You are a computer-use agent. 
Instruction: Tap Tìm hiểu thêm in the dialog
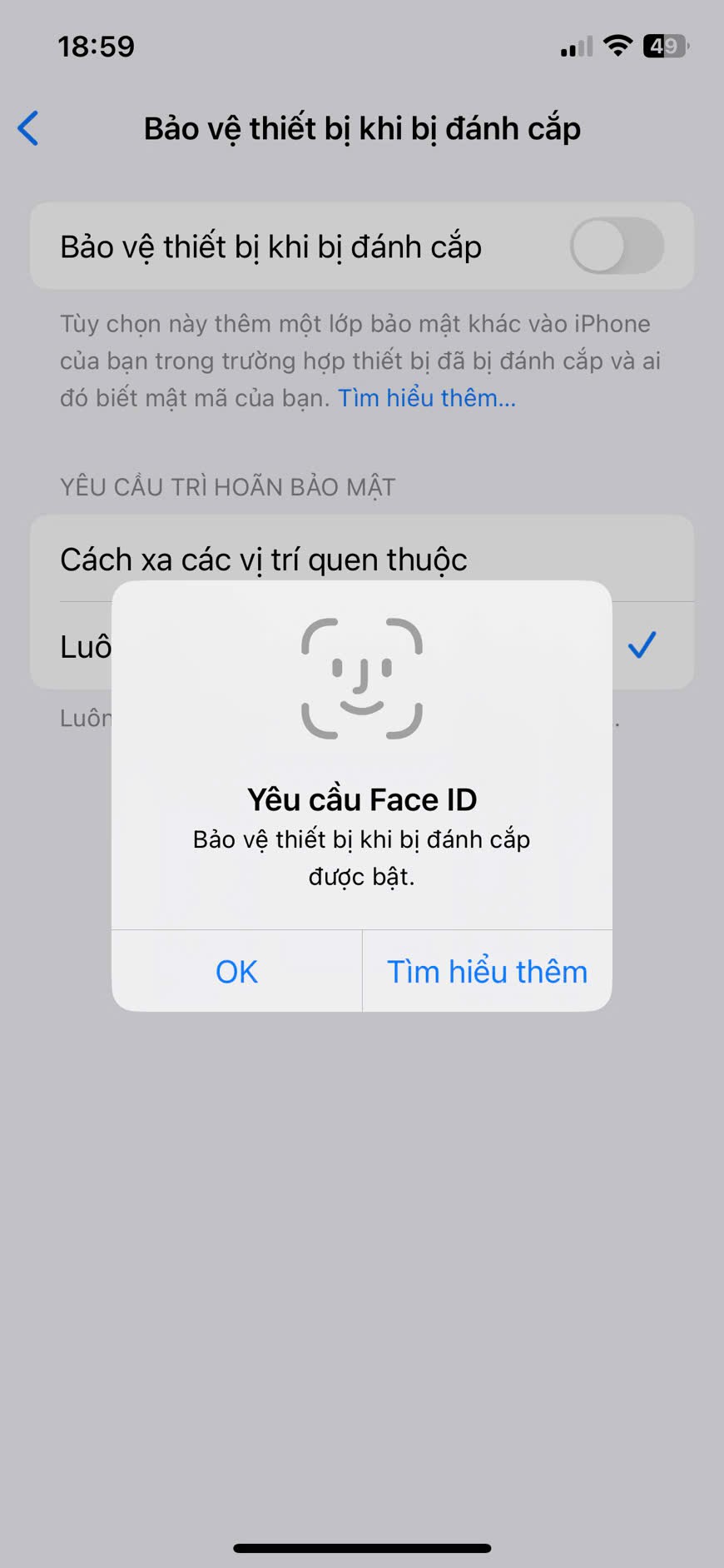(x=487, y=971)
